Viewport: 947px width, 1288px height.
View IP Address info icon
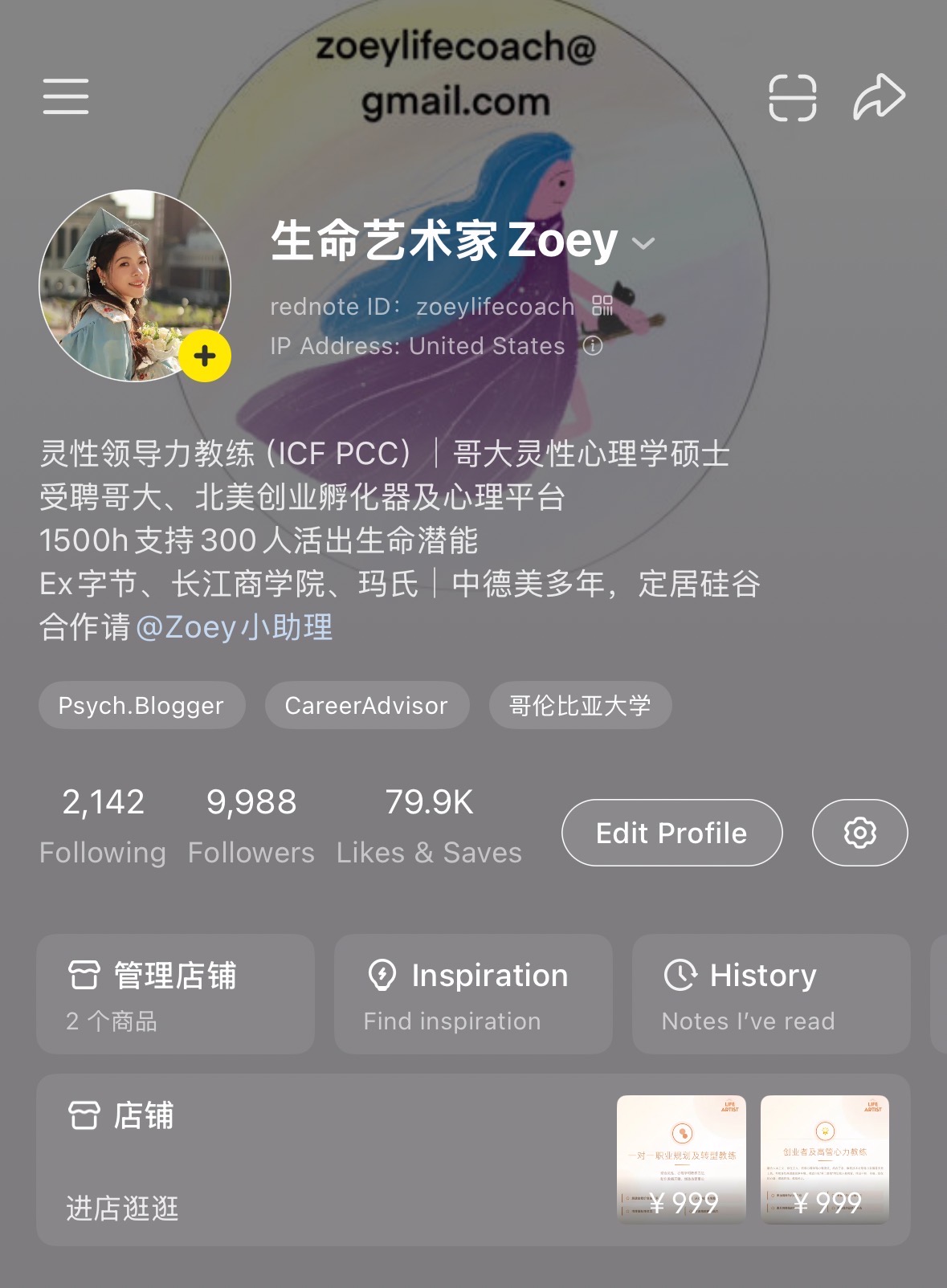pyautogui.click(x=593, y=346)
